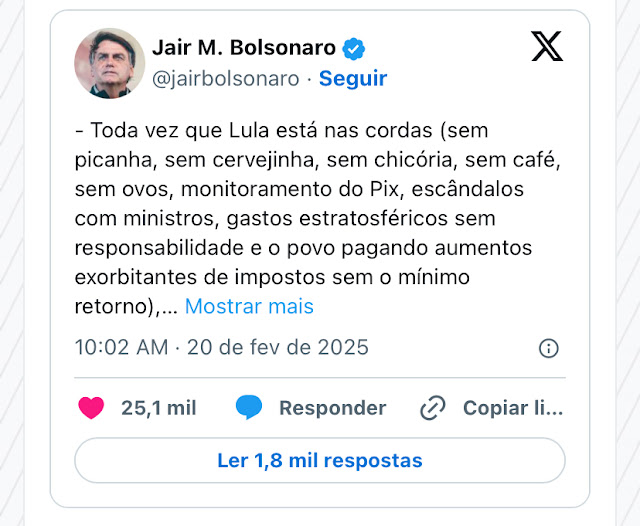Tap the Seguir link to follow

pyautogui.click(x=353, y=78)
